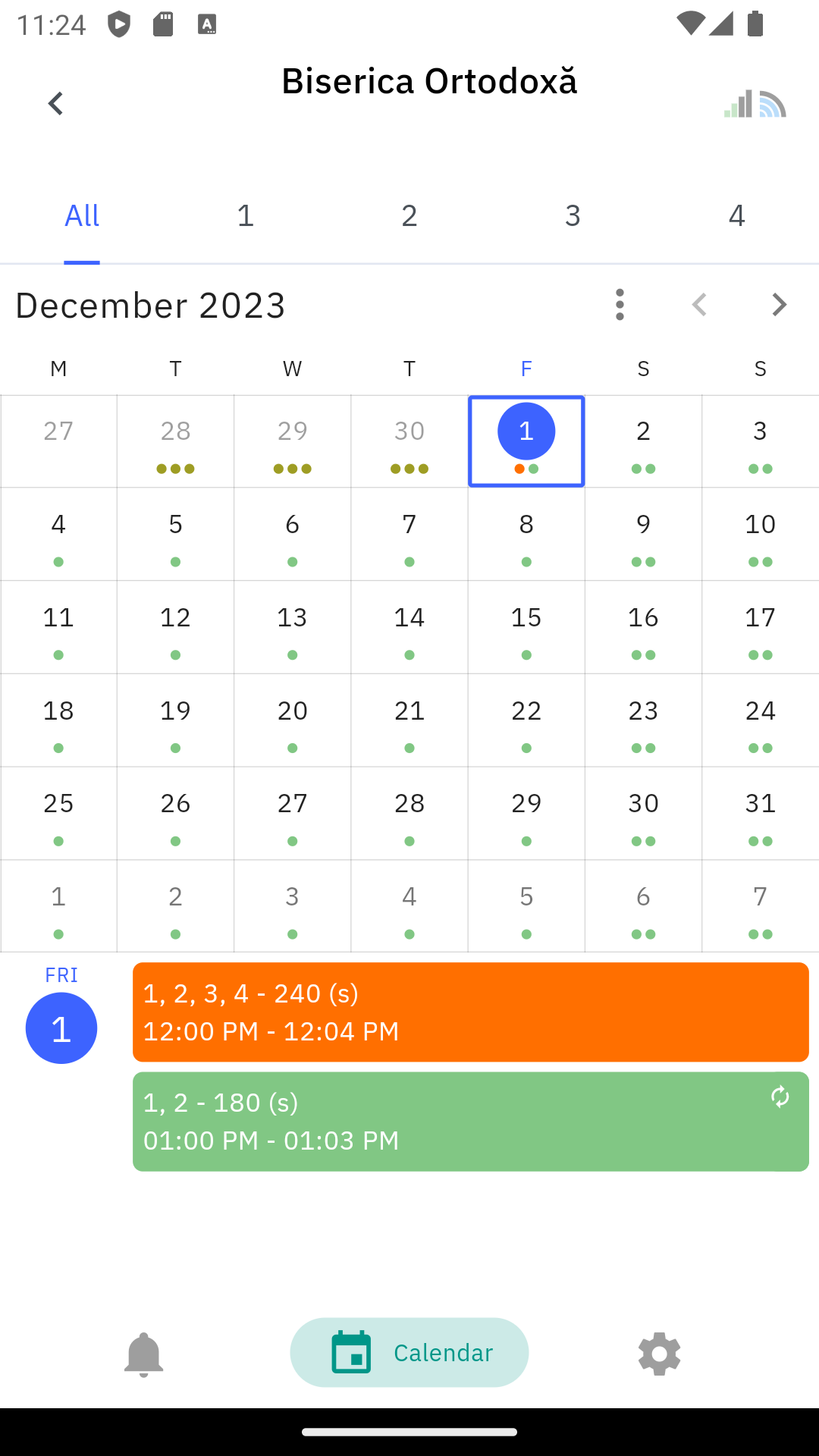The image size is (819, 1456).
Task: Select the Calendar icon in bottom navigation
Action: tap(351, 1352)
